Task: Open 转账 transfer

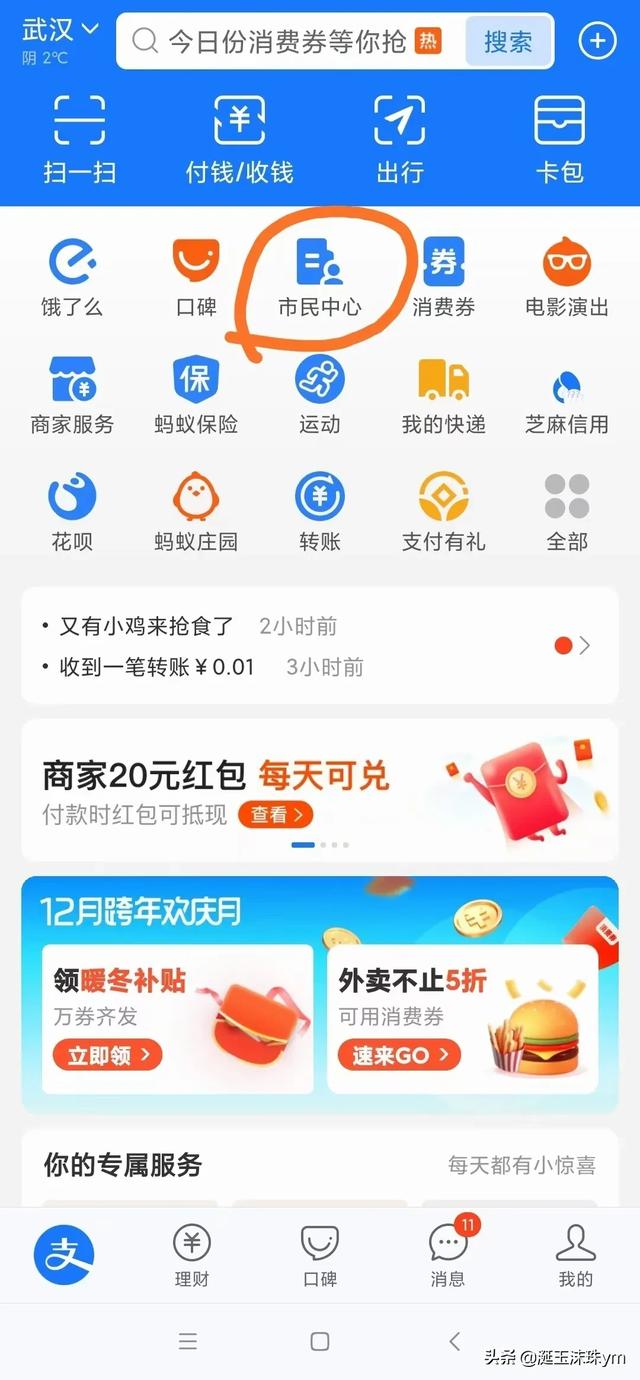Action: point(320,512)
